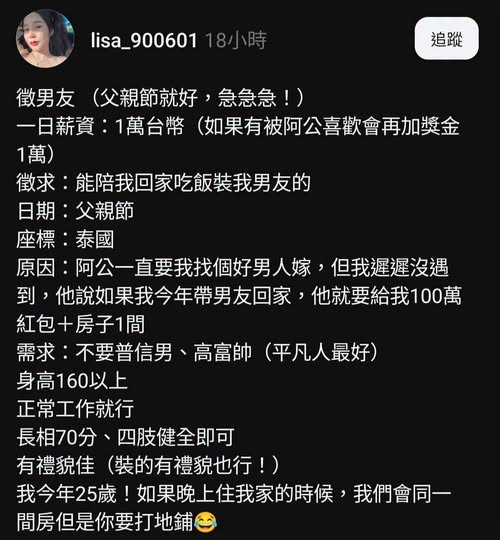Open lisa_900601's profile picture
Image resolution: width=500 pixels, height=540 pixels.
[45, 39]
